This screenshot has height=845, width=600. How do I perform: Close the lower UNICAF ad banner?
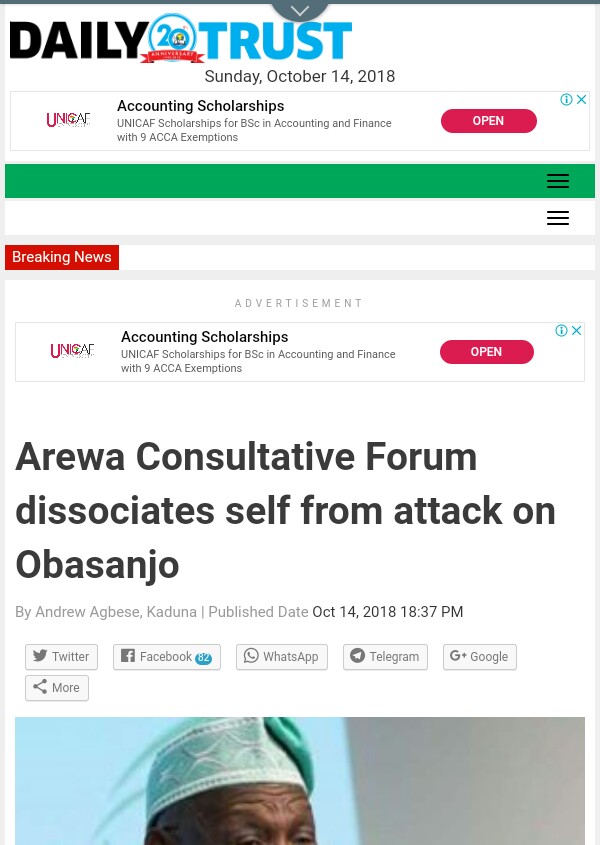(577, 331)
